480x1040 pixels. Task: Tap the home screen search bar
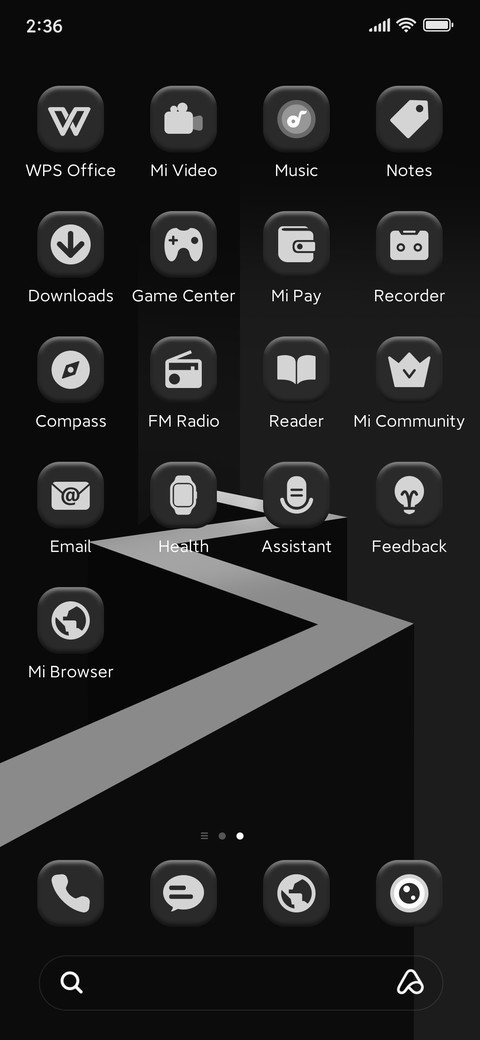(241, 983)
